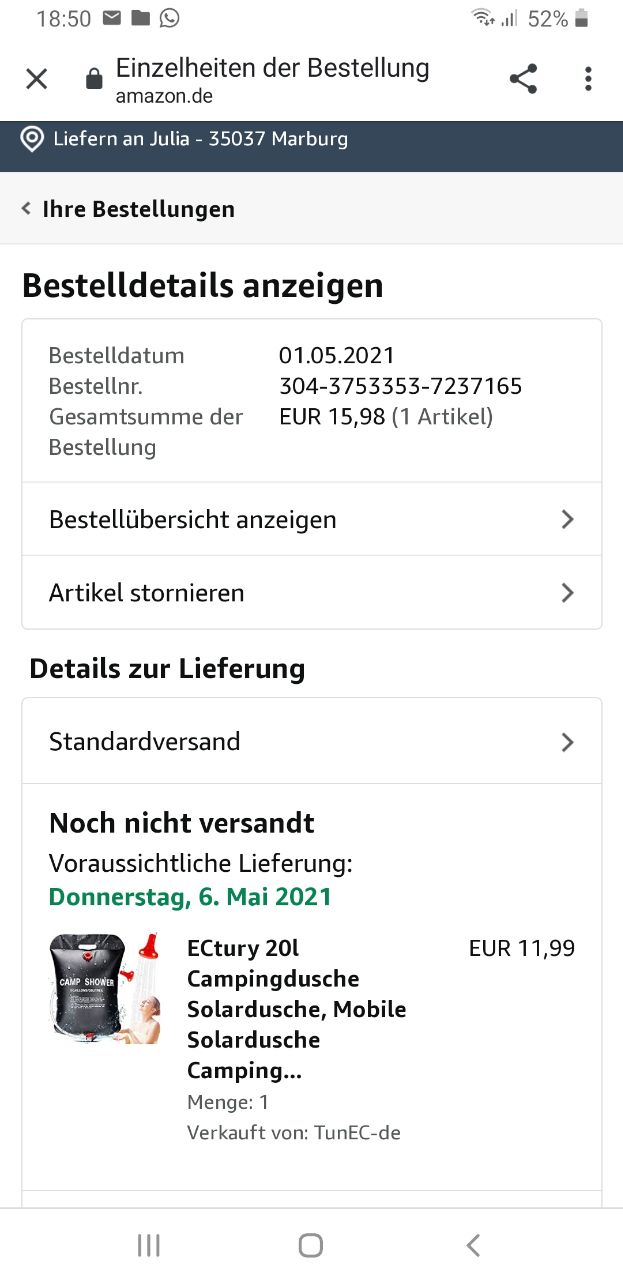The height and width of the screenshot is (1280, 623).
Task: Open Standardversand delivery options
Action: coord(312,741)
